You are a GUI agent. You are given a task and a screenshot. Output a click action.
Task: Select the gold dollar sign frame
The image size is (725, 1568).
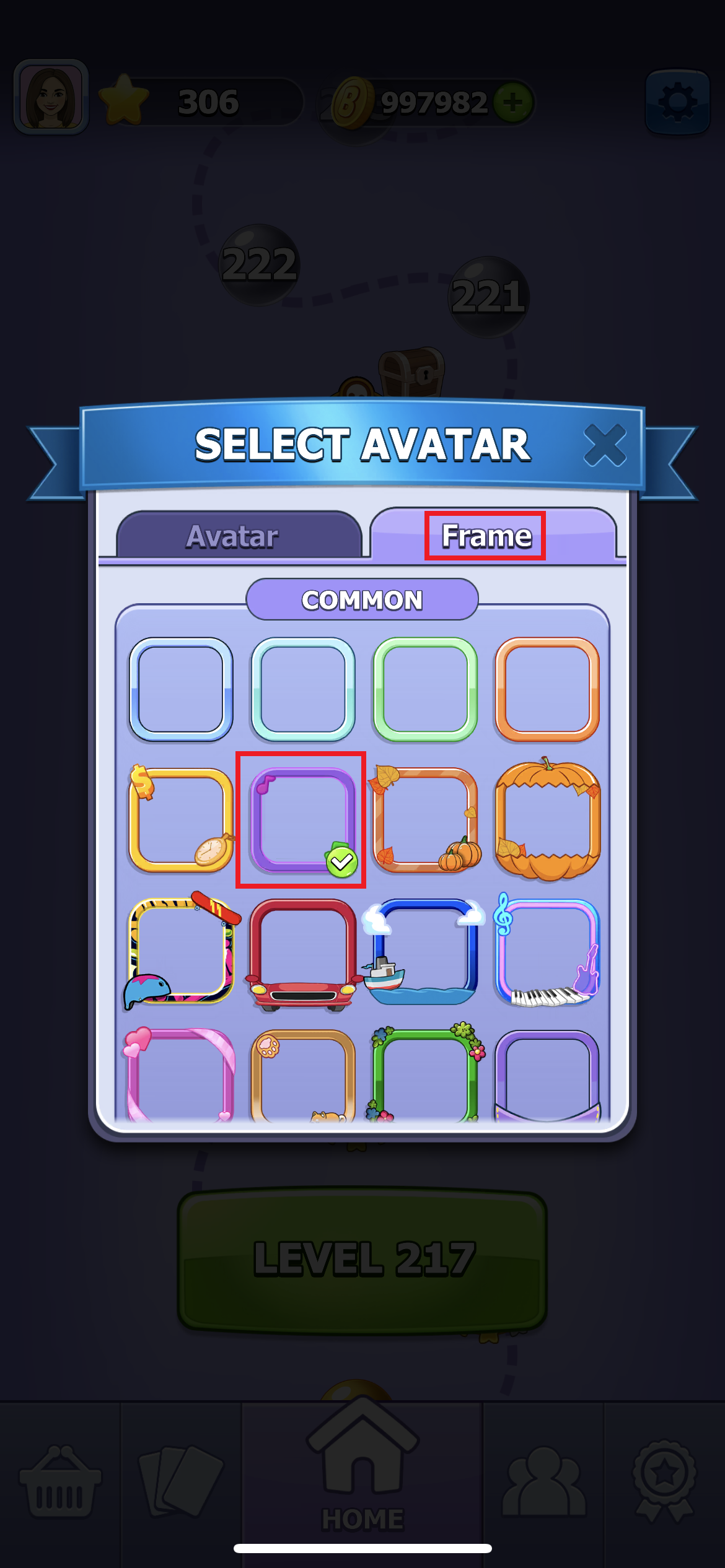pyautogui.click(x=180, y=820)
